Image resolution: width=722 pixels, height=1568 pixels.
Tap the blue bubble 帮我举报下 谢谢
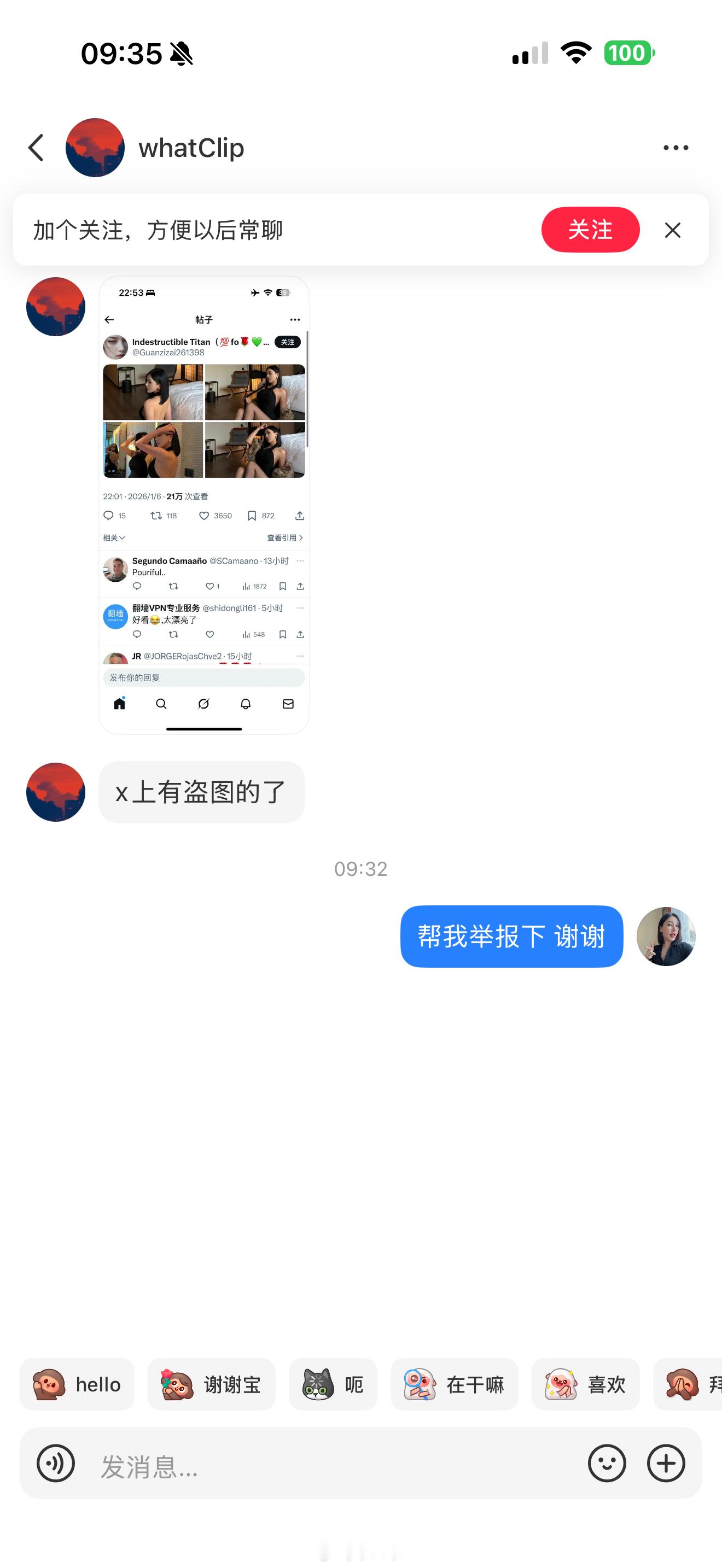click(511, 936)
